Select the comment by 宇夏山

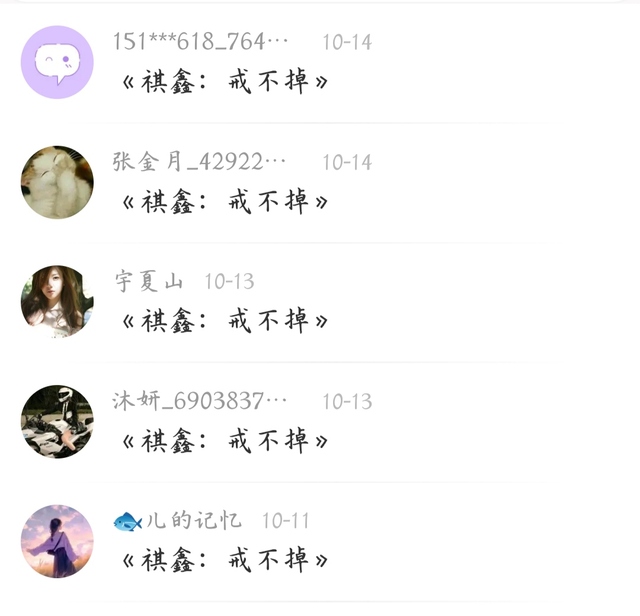click(x=225, y=321)
